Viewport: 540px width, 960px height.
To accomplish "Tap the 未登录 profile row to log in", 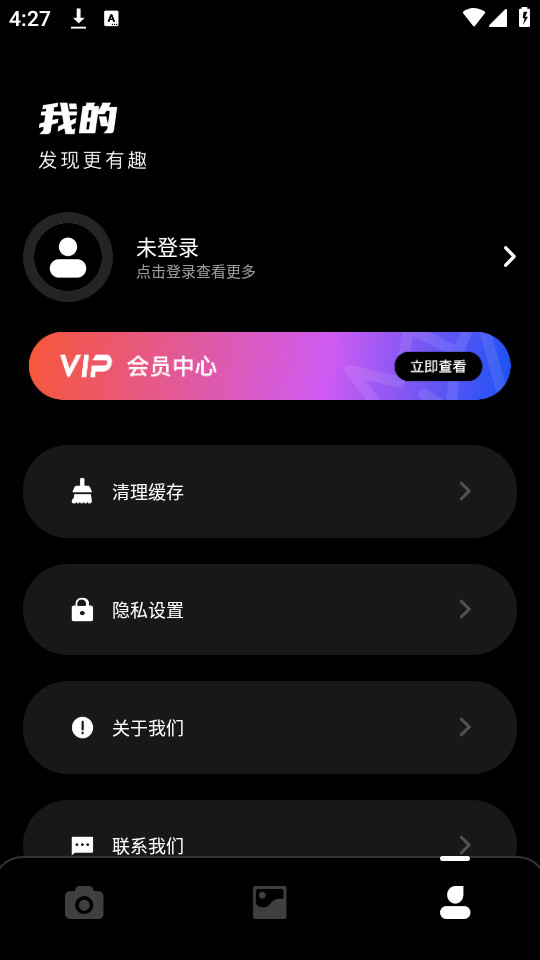I will (x=270, y=257).
